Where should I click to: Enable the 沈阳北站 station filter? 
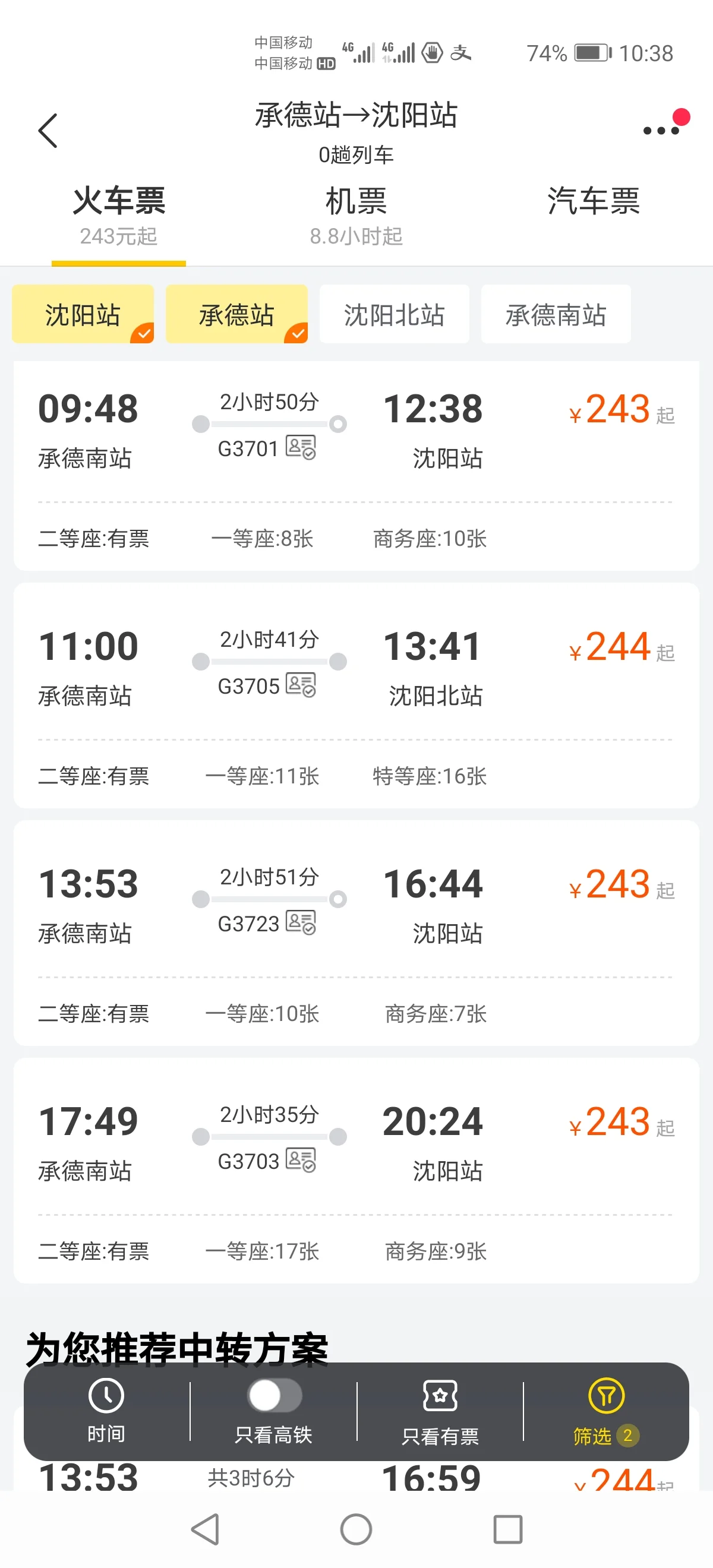click(394, 314)
